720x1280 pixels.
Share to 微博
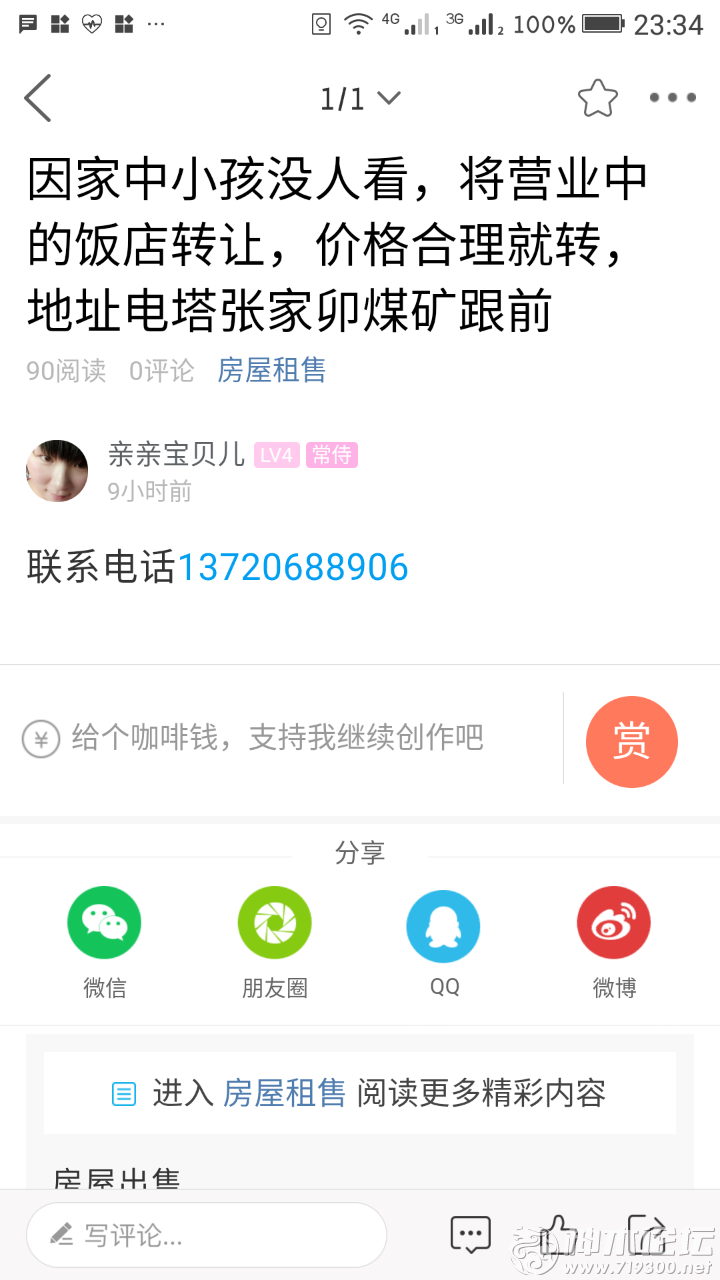(x=613, y=923)
